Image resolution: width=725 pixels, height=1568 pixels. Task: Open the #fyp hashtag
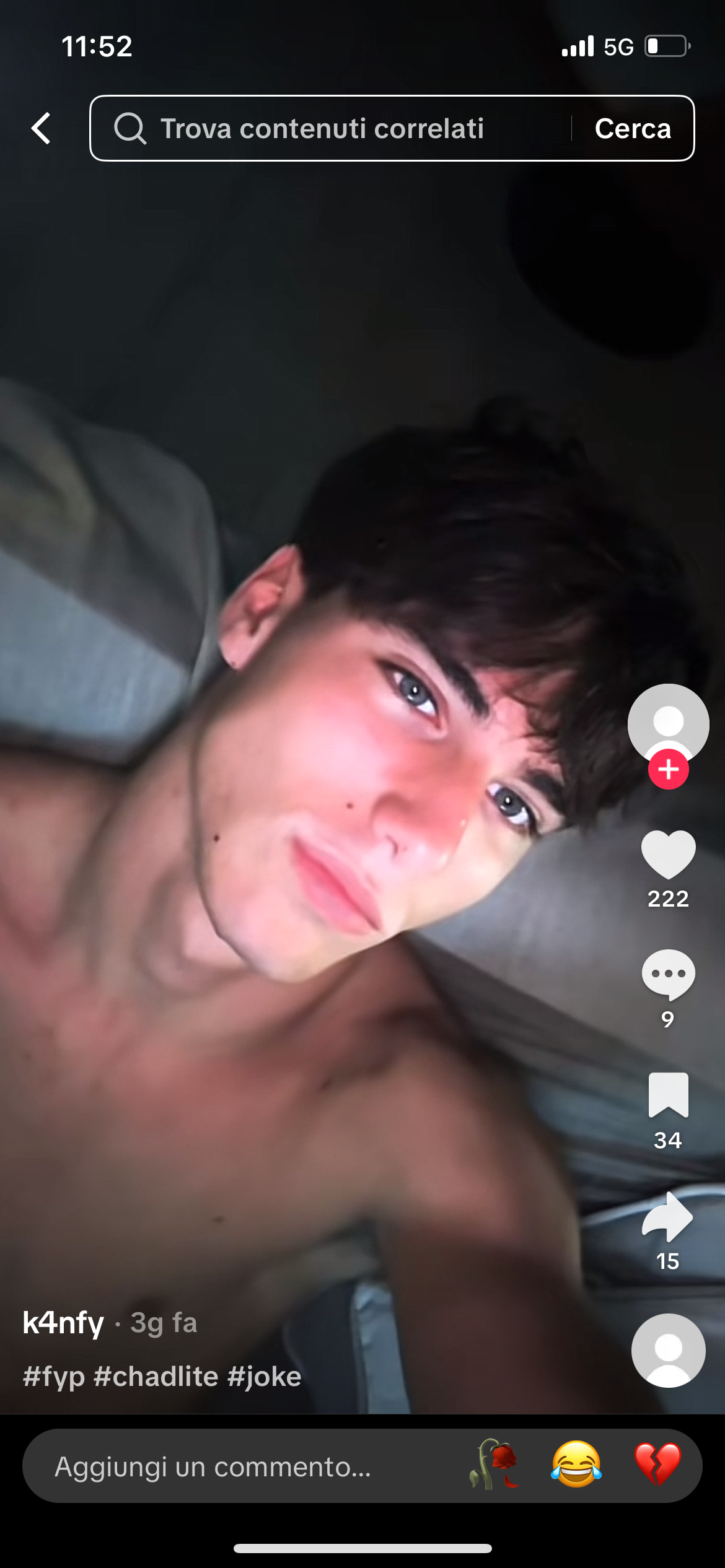pos(54,1377)
